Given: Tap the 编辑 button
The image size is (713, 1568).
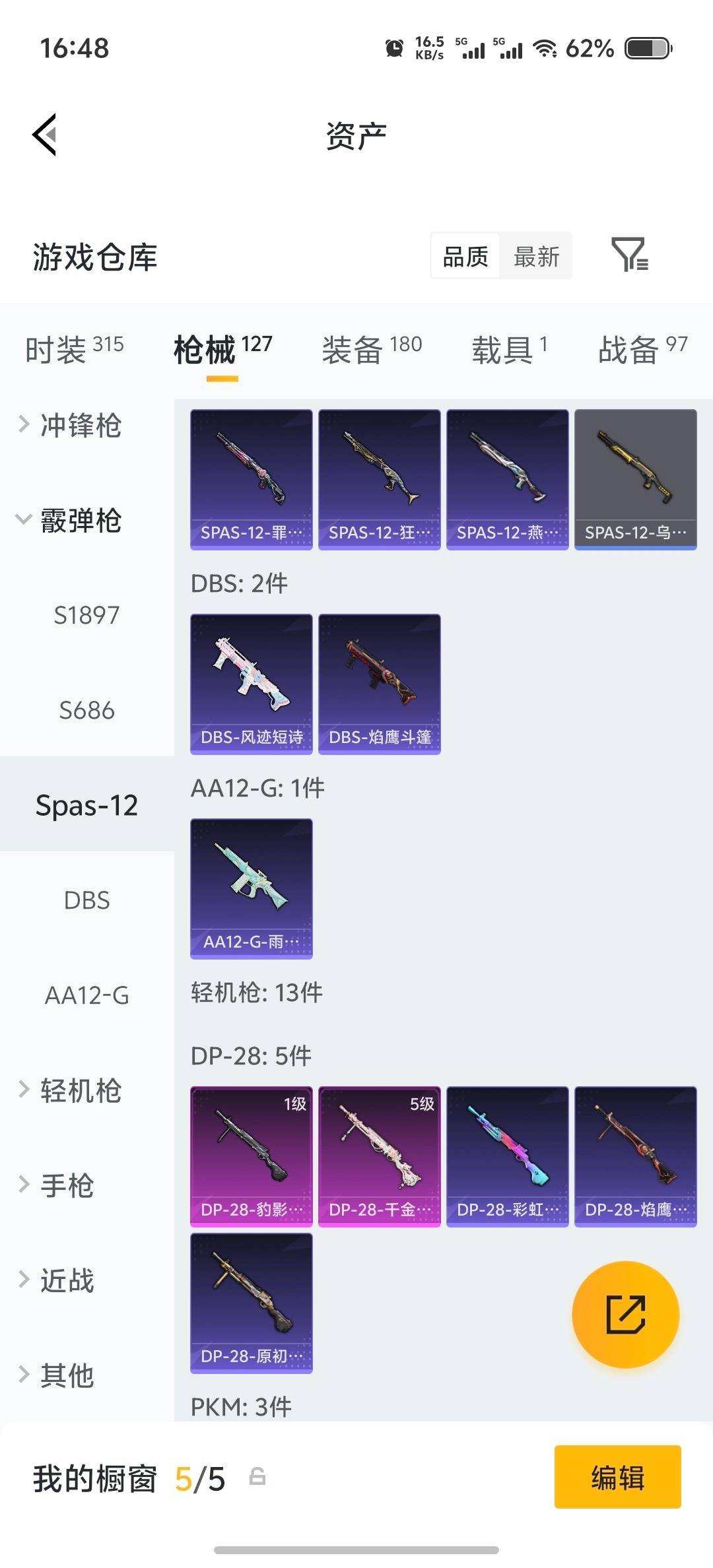Looking at the screenshot, I should (x=618, y=1478).
